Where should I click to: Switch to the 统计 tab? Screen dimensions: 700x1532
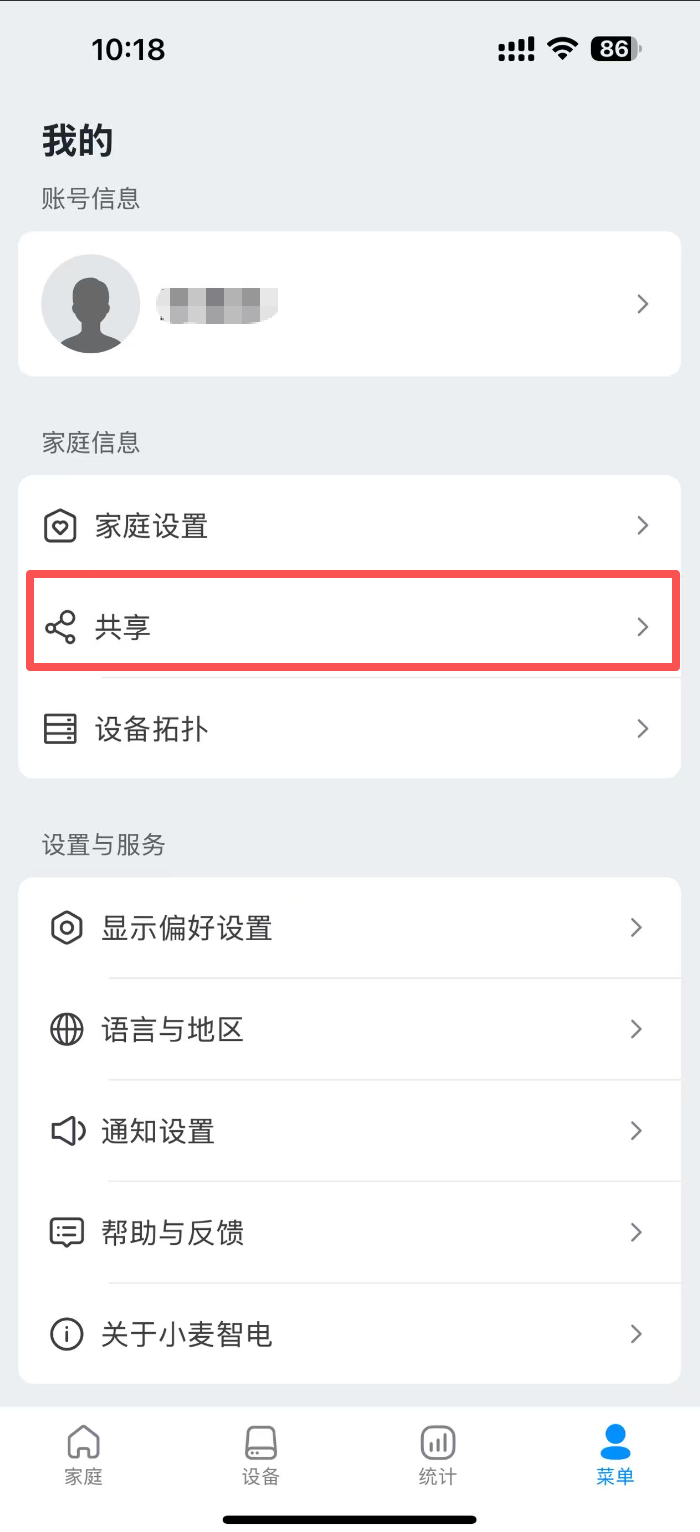[x=438, y=1455]
